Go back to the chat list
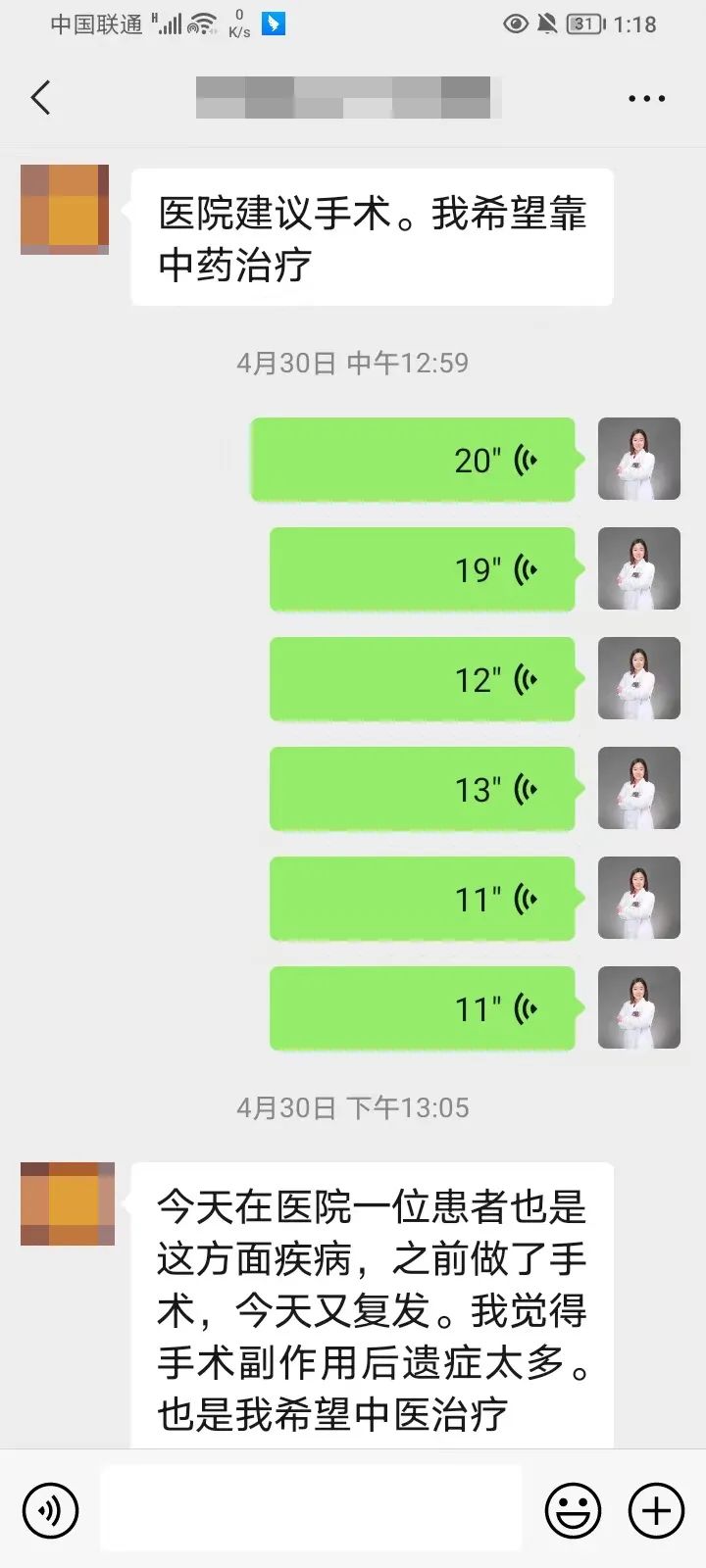706x1568 pixels. (41, 98)
